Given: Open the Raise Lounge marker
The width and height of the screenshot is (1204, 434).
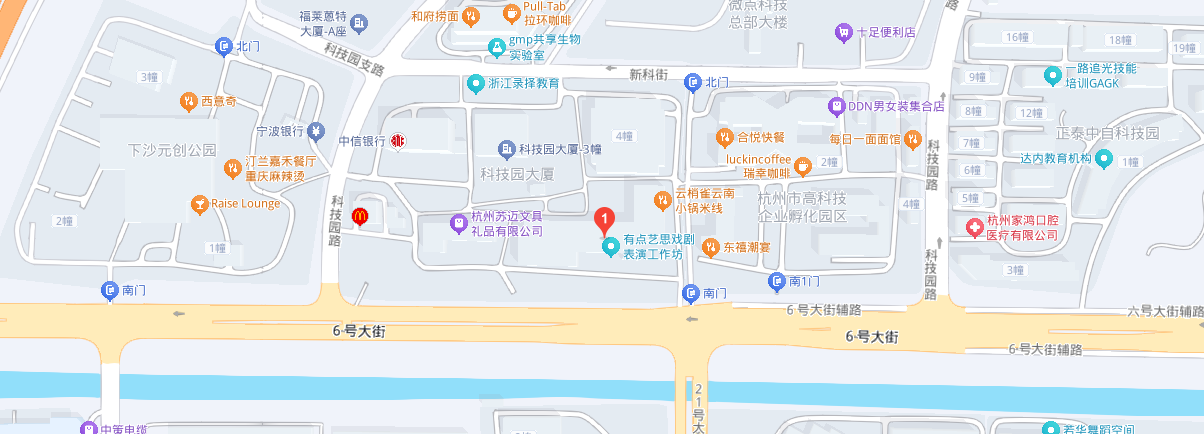Looking at the screenshot, I should (199, 204).
